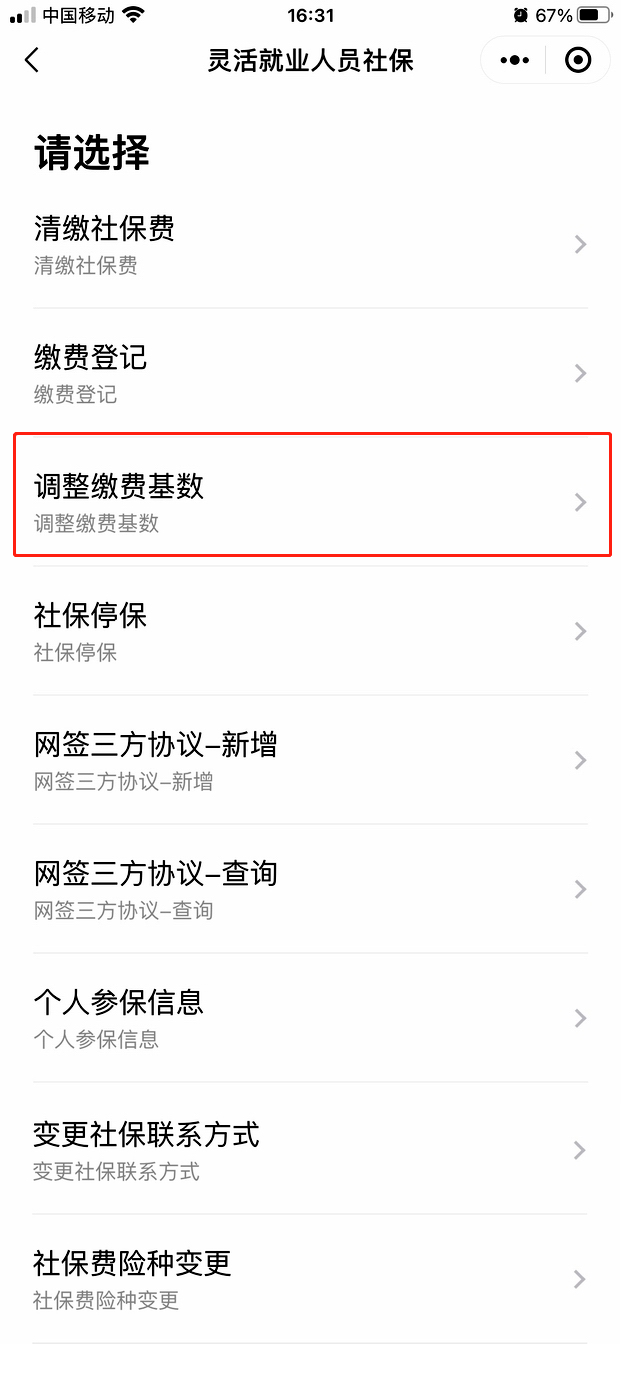Open 网签三方协议-查询
This screenshot has width=627, height=1392.
[310, 889]
